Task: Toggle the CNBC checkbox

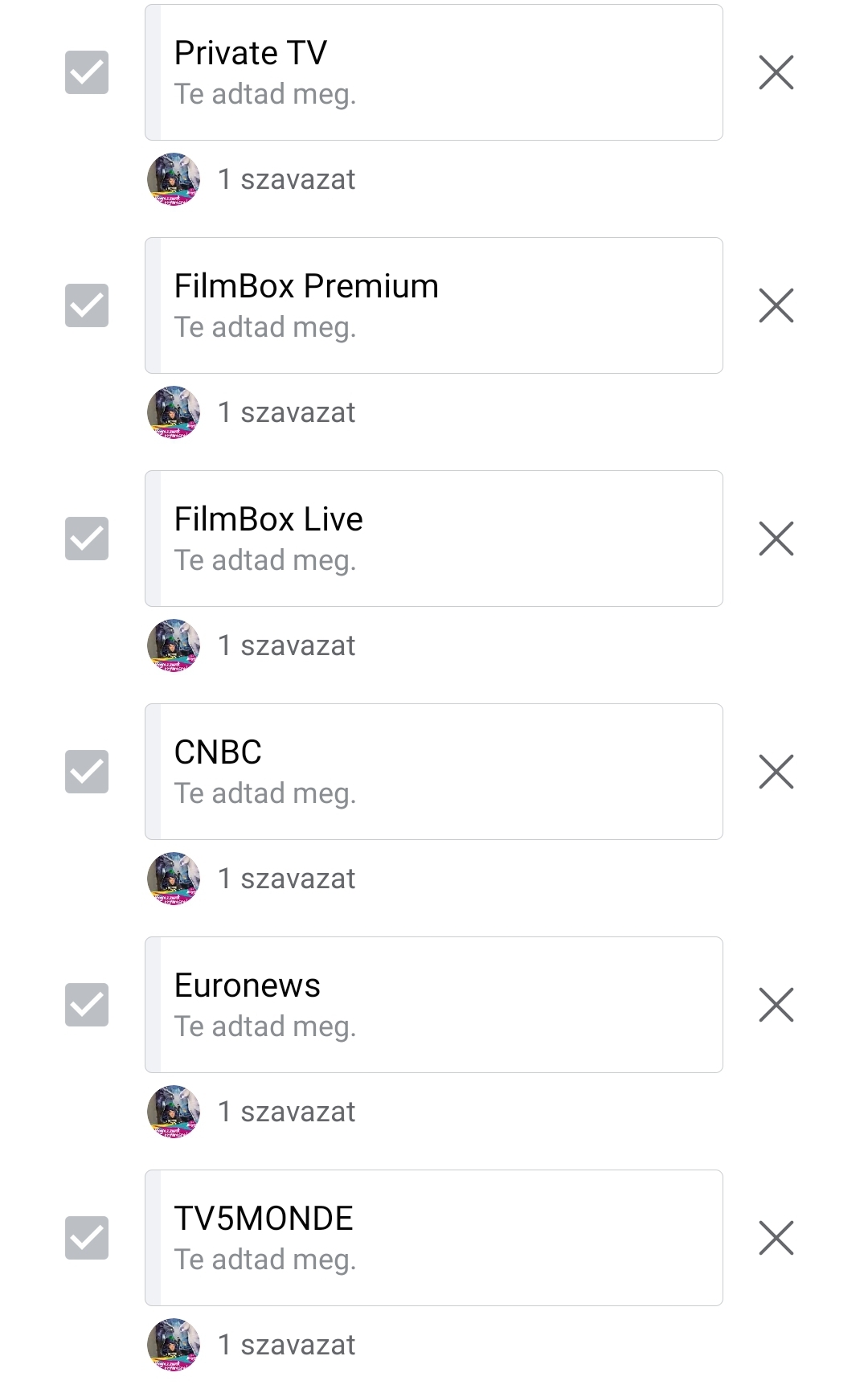Action: click(87, 772)
